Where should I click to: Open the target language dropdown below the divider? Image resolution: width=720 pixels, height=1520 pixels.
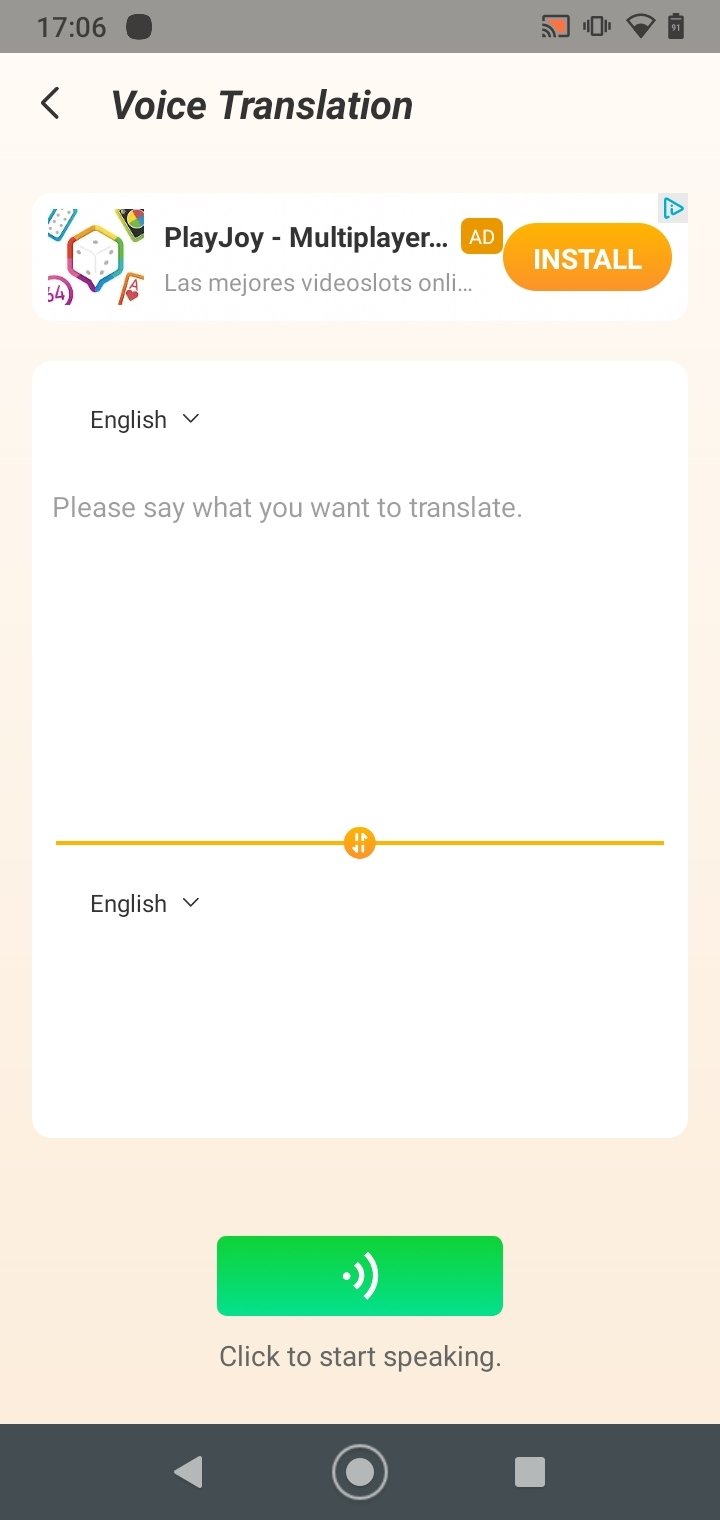(145, 904)
